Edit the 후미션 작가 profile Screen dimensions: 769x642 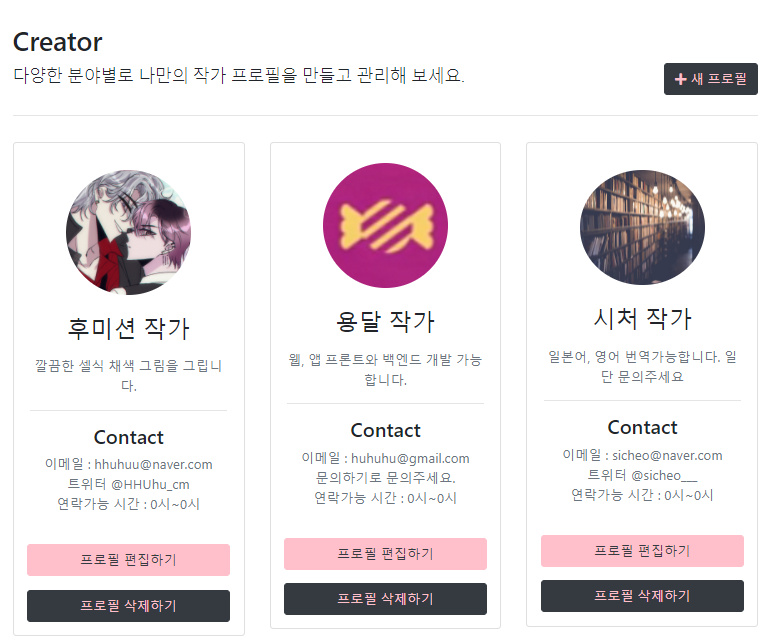coord(128,560)
